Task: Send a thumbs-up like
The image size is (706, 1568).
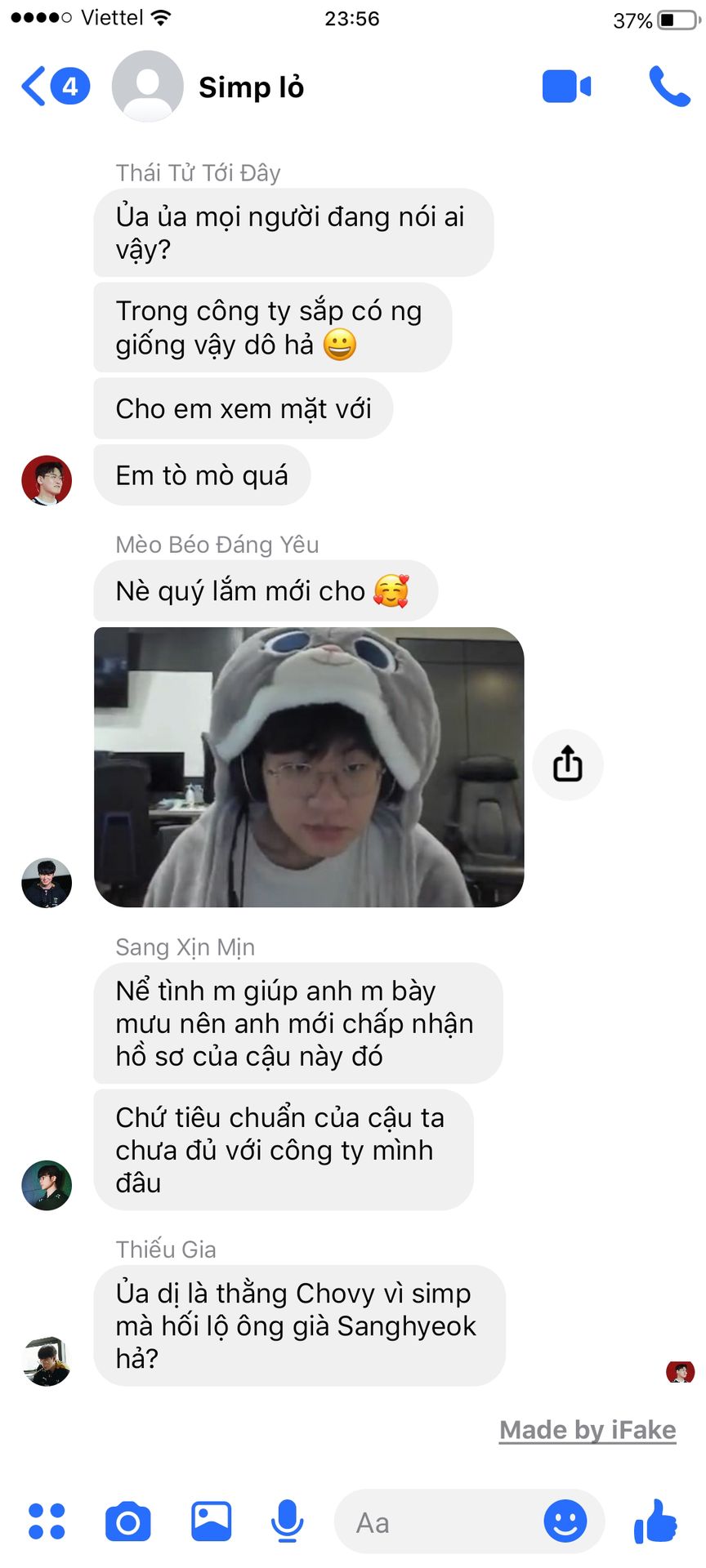Action: pos(656,1521)
